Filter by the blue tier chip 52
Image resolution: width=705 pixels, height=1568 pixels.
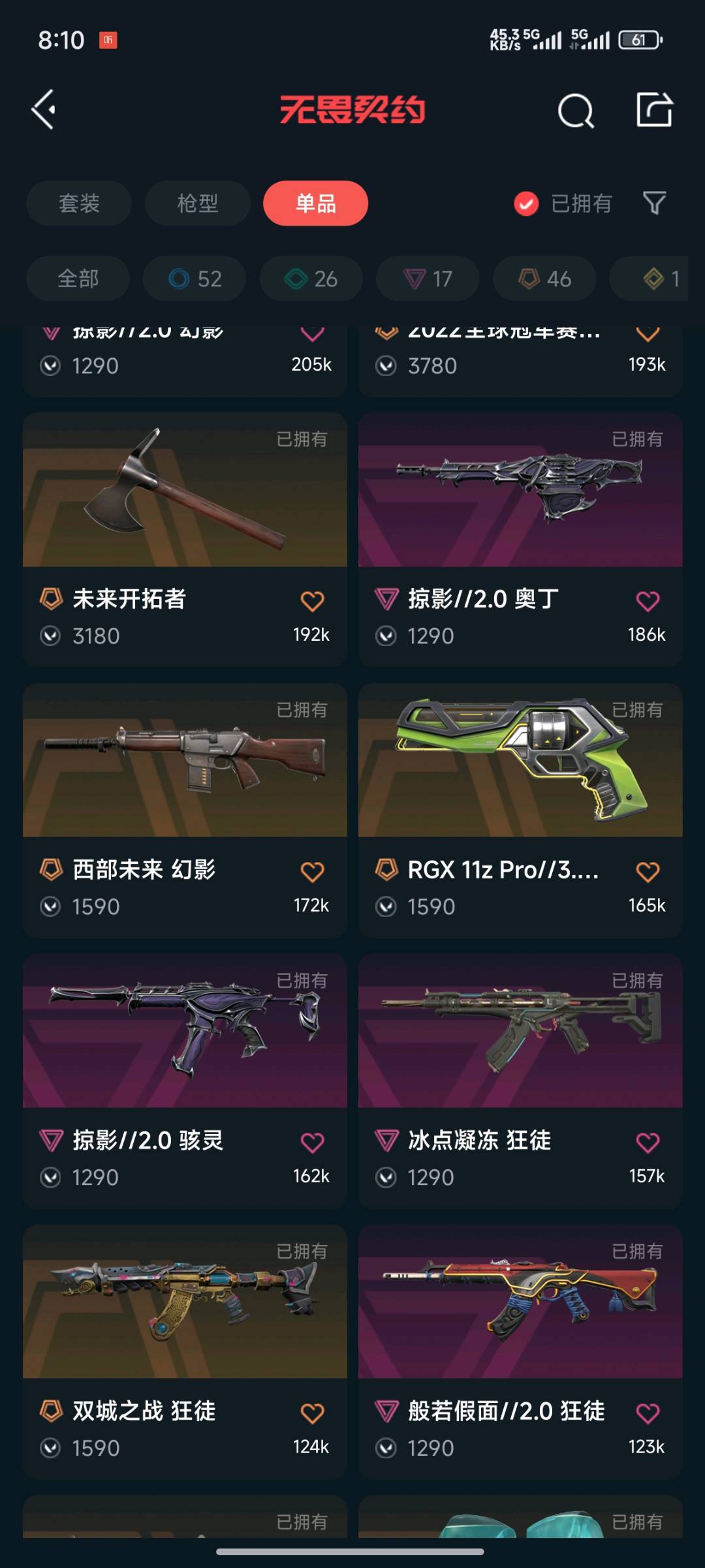[195, 279]
